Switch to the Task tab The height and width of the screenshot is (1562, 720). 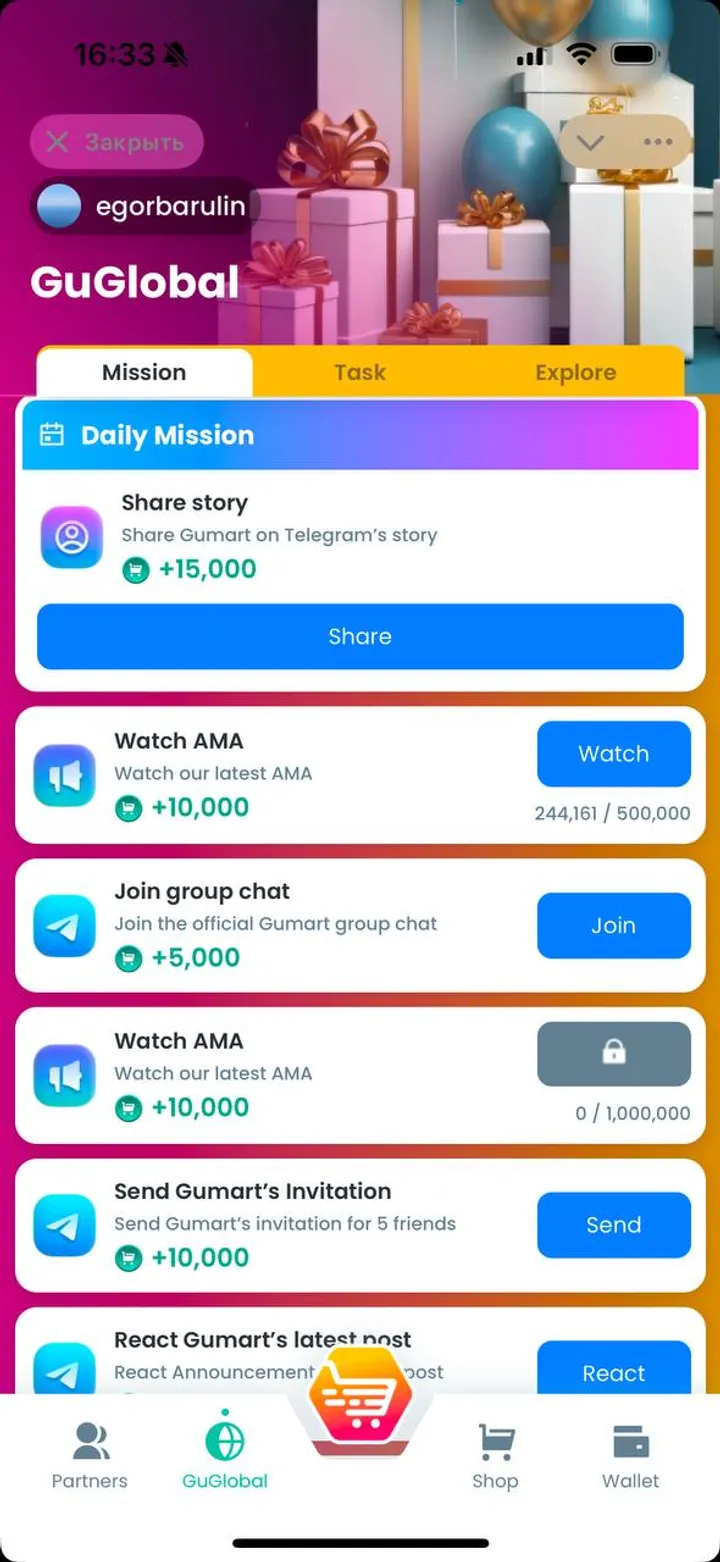pyautogui.click(x=360, y=372)
